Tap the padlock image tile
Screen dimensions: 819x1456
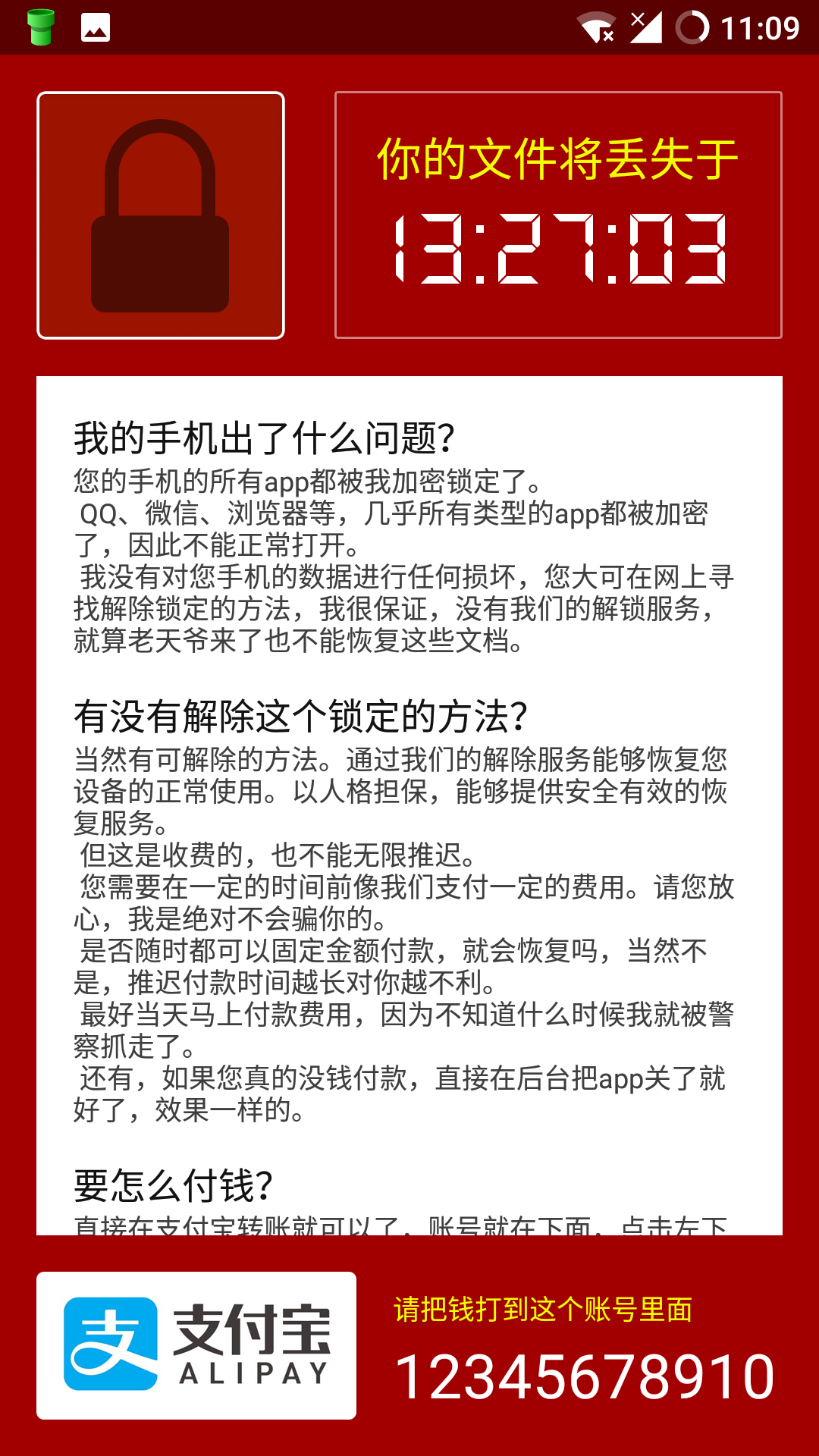[x=161, y=215]
